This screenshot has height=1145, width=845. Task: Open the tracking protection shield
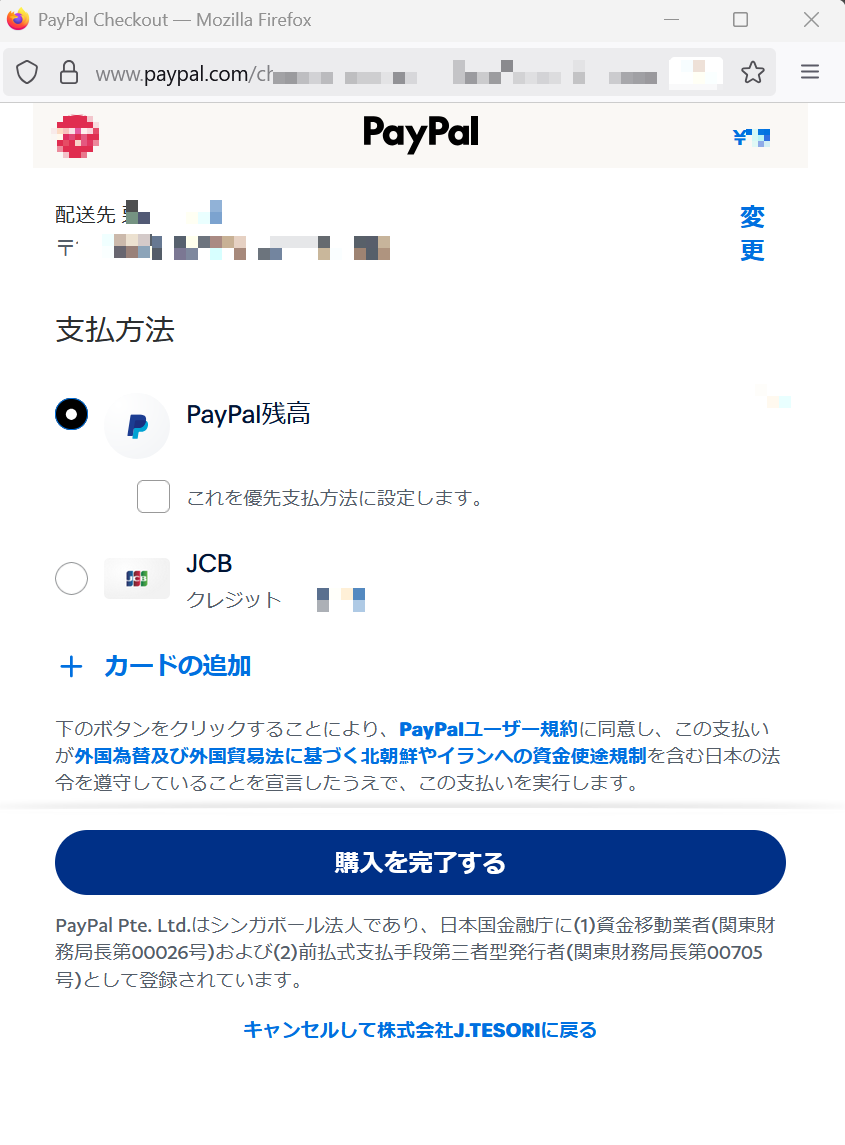point(27,72)
